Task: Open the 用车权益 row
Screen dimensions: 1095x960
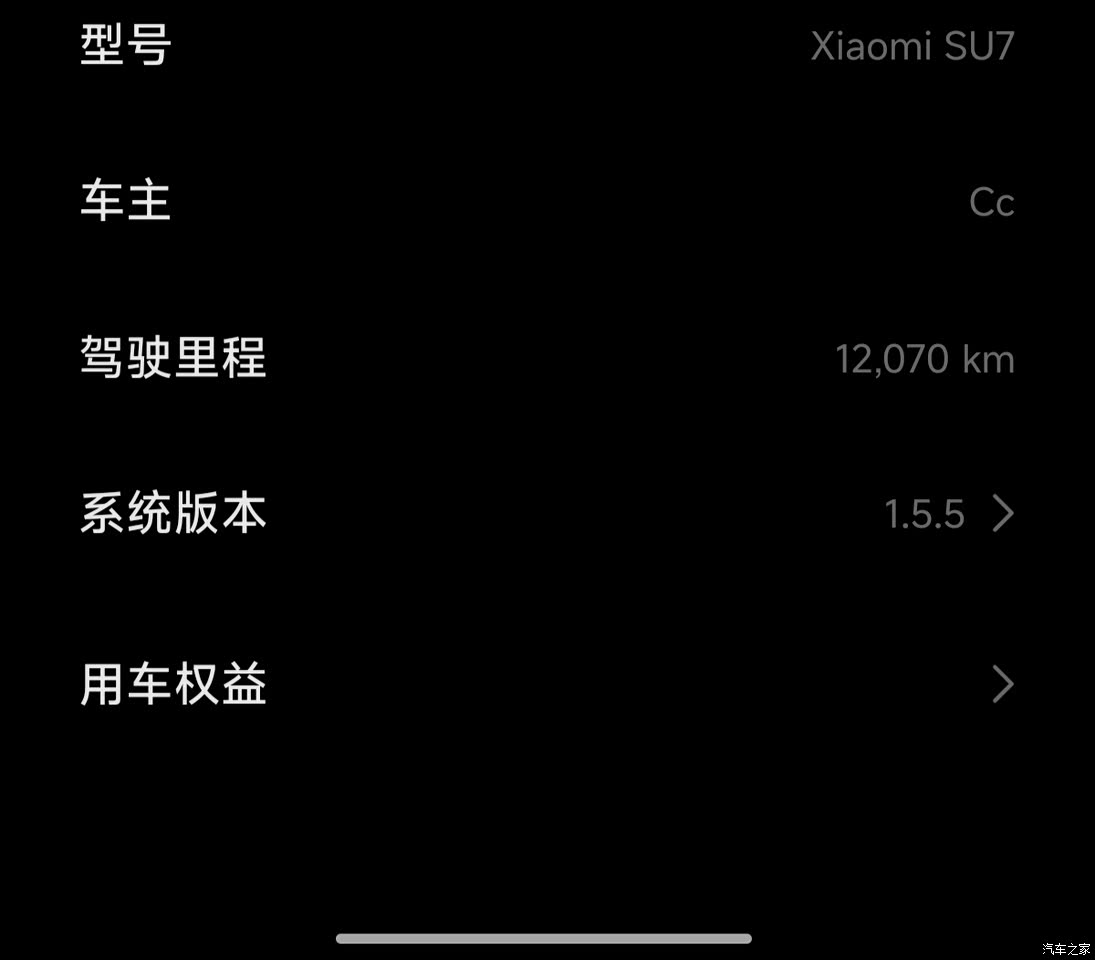Action: (x=547, y=685)
